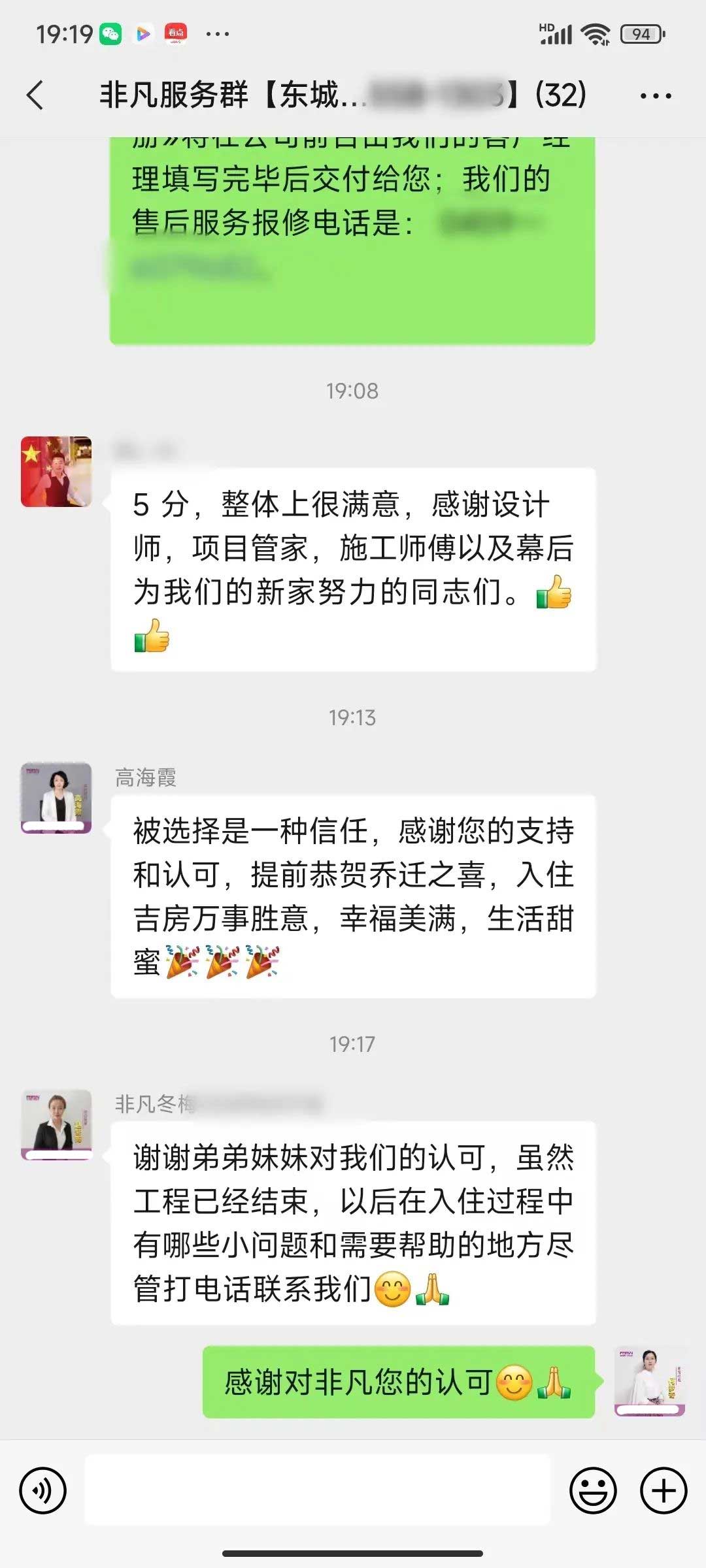Image resolution: width=706 pixels, height=1568 pixels.
Task: Tap the message text field
Action: pyautogui.click(x=318, y=1490)
